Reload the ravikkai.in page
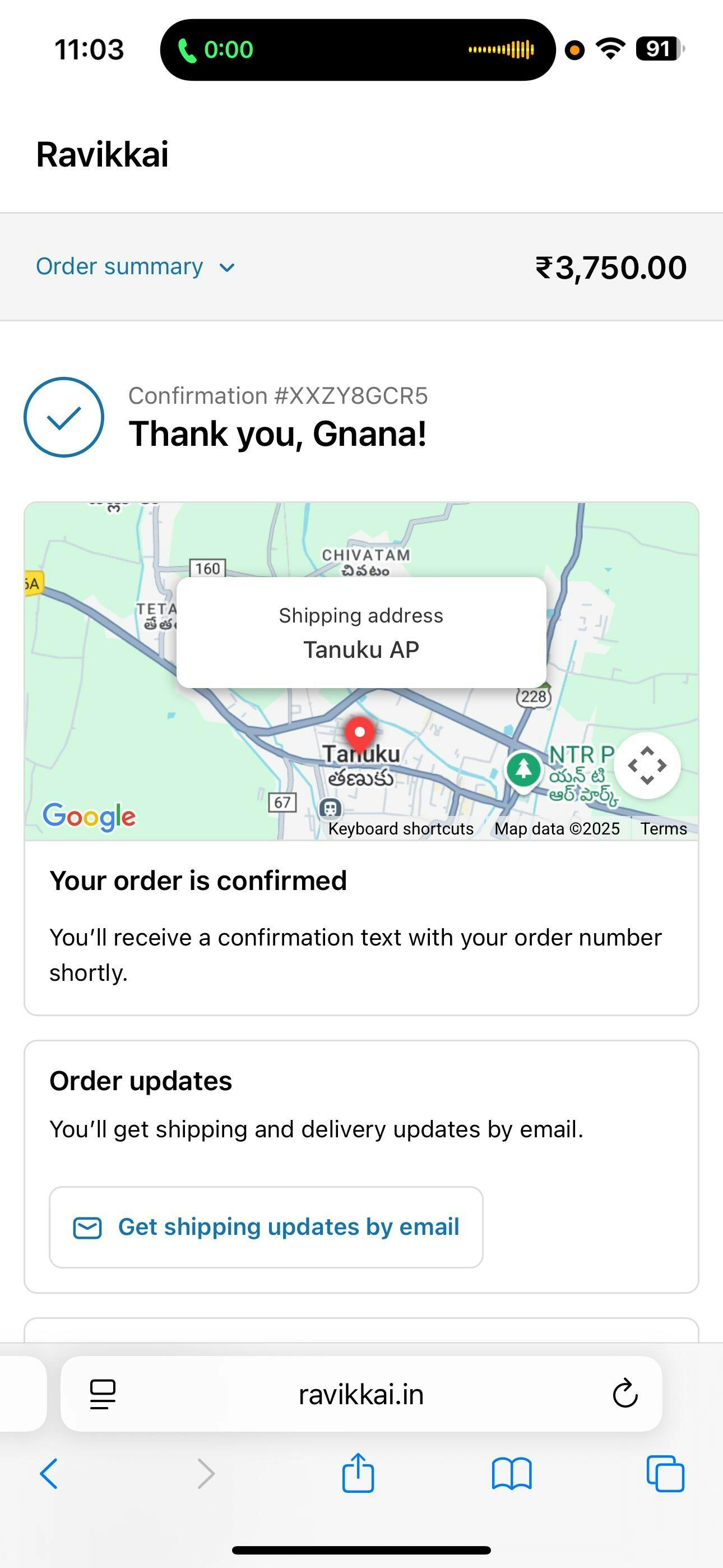 [x=624, y=1393]
